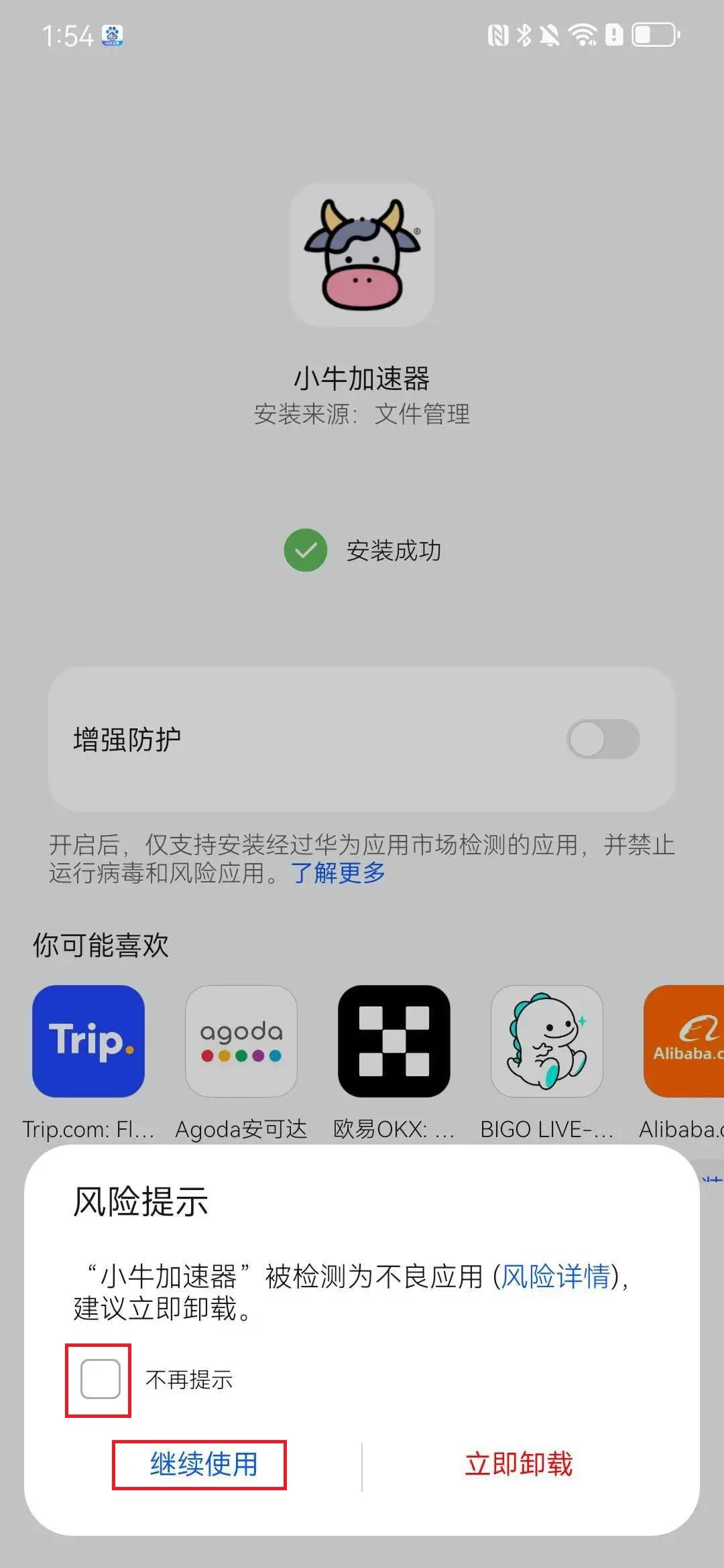The image size is (724, 1568).
Task: Open the 欧易OKX app suggestion
Action: (x=394, y=1041)
